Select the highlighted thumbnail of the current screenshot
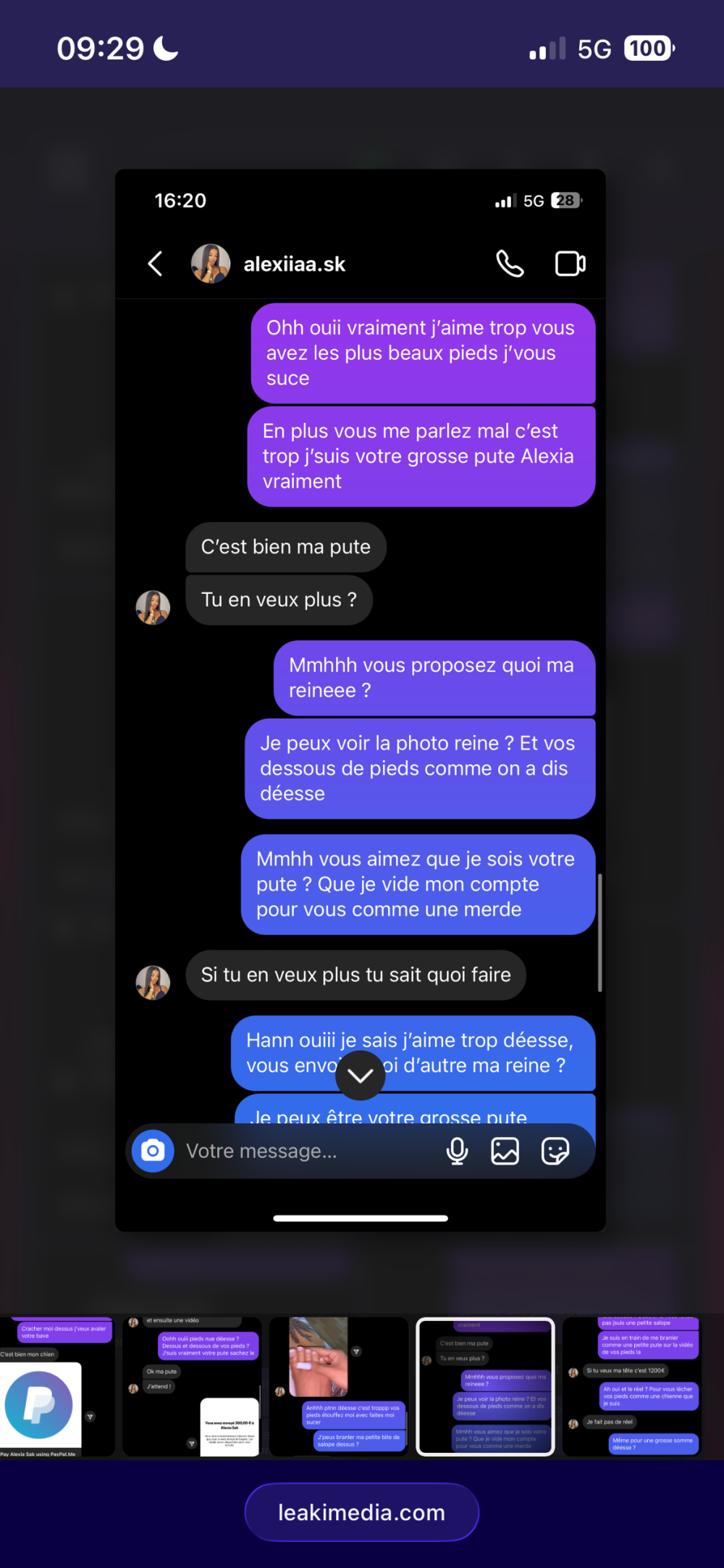 pyautogui.click(x=485, y=1386)
